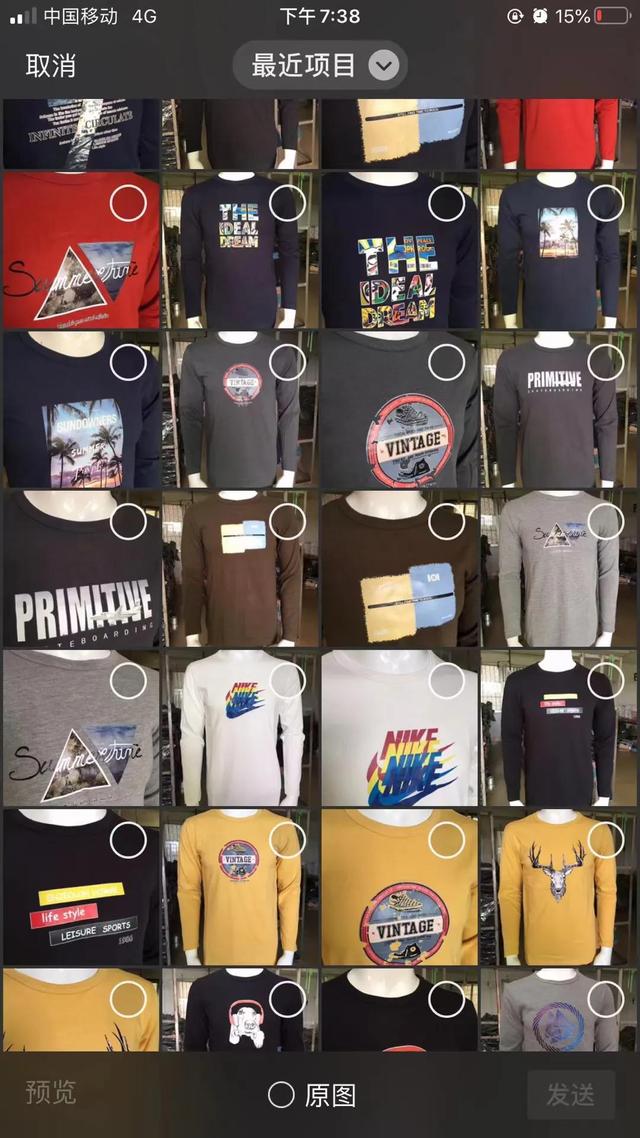
Task: Select the grey PRIMITIVE long-sleeve photo
Action: click(x=605, y=362)
